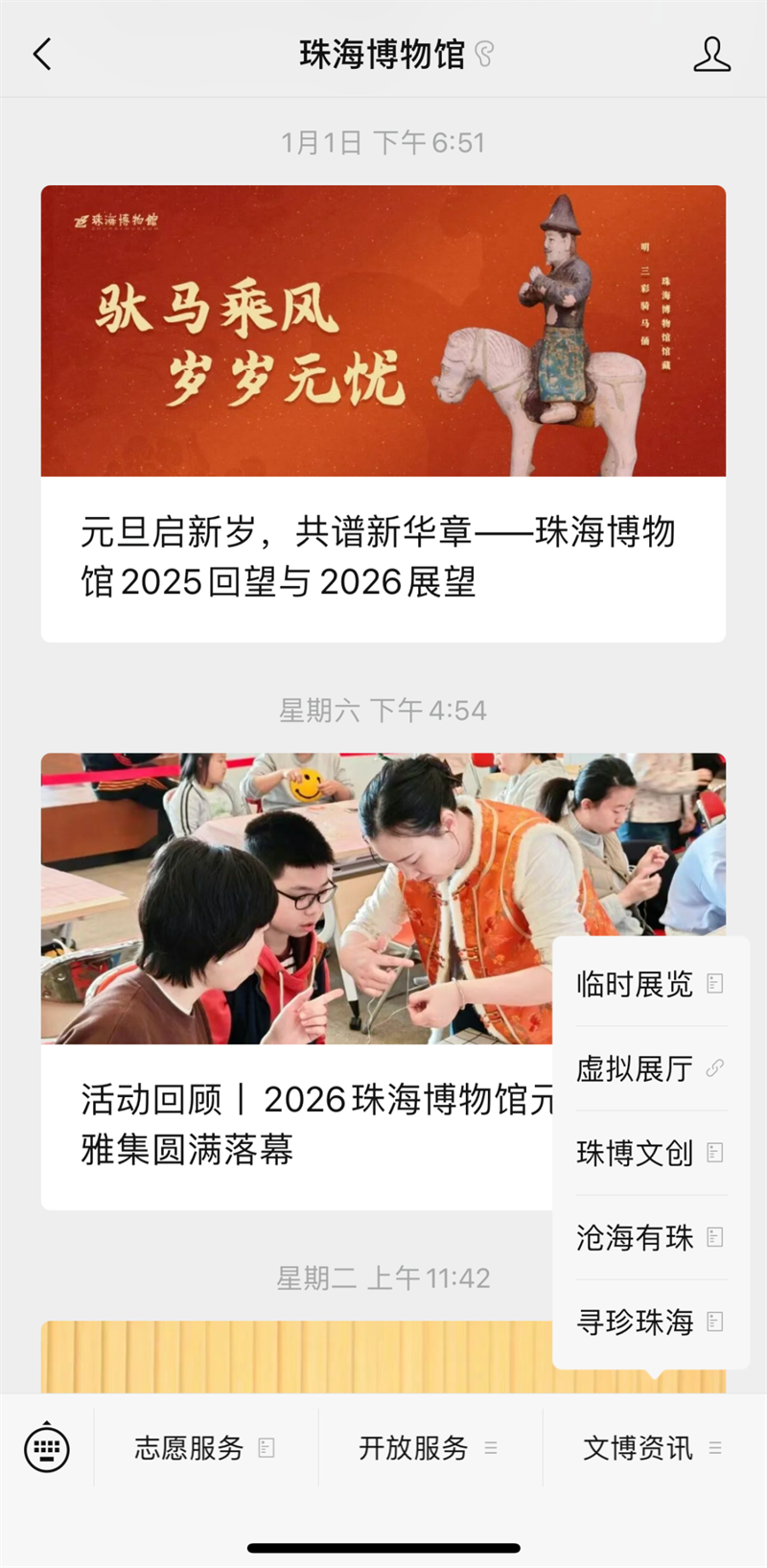
Task: Go back from 珠海博物馆 chat
Action: click(x=42, y=55)
